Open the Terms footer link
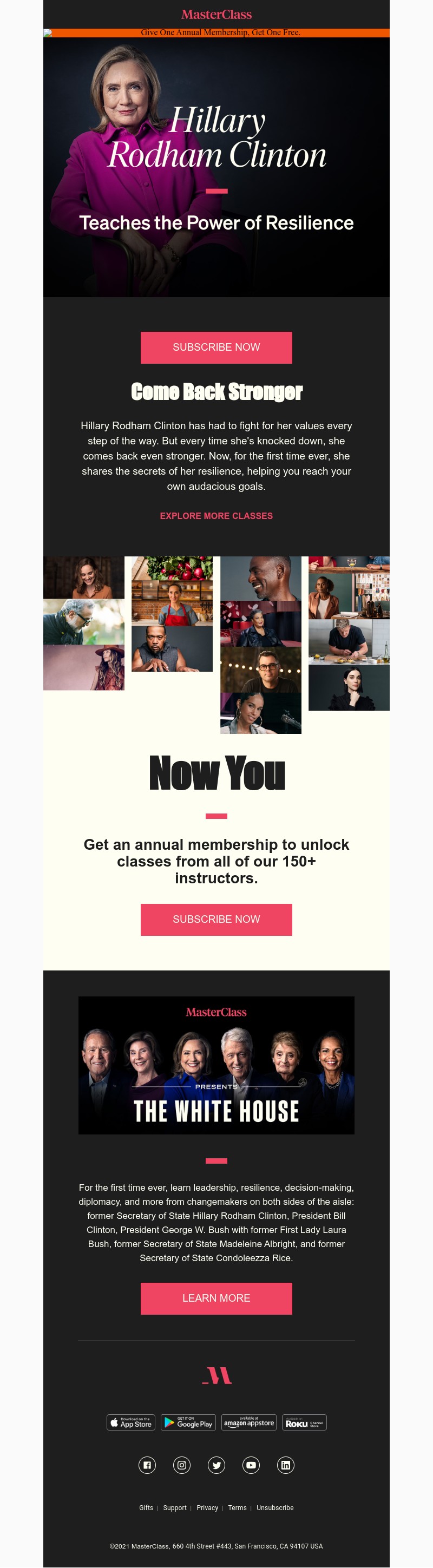This screenshot has width=433, height=1568. click(237, 1508)
